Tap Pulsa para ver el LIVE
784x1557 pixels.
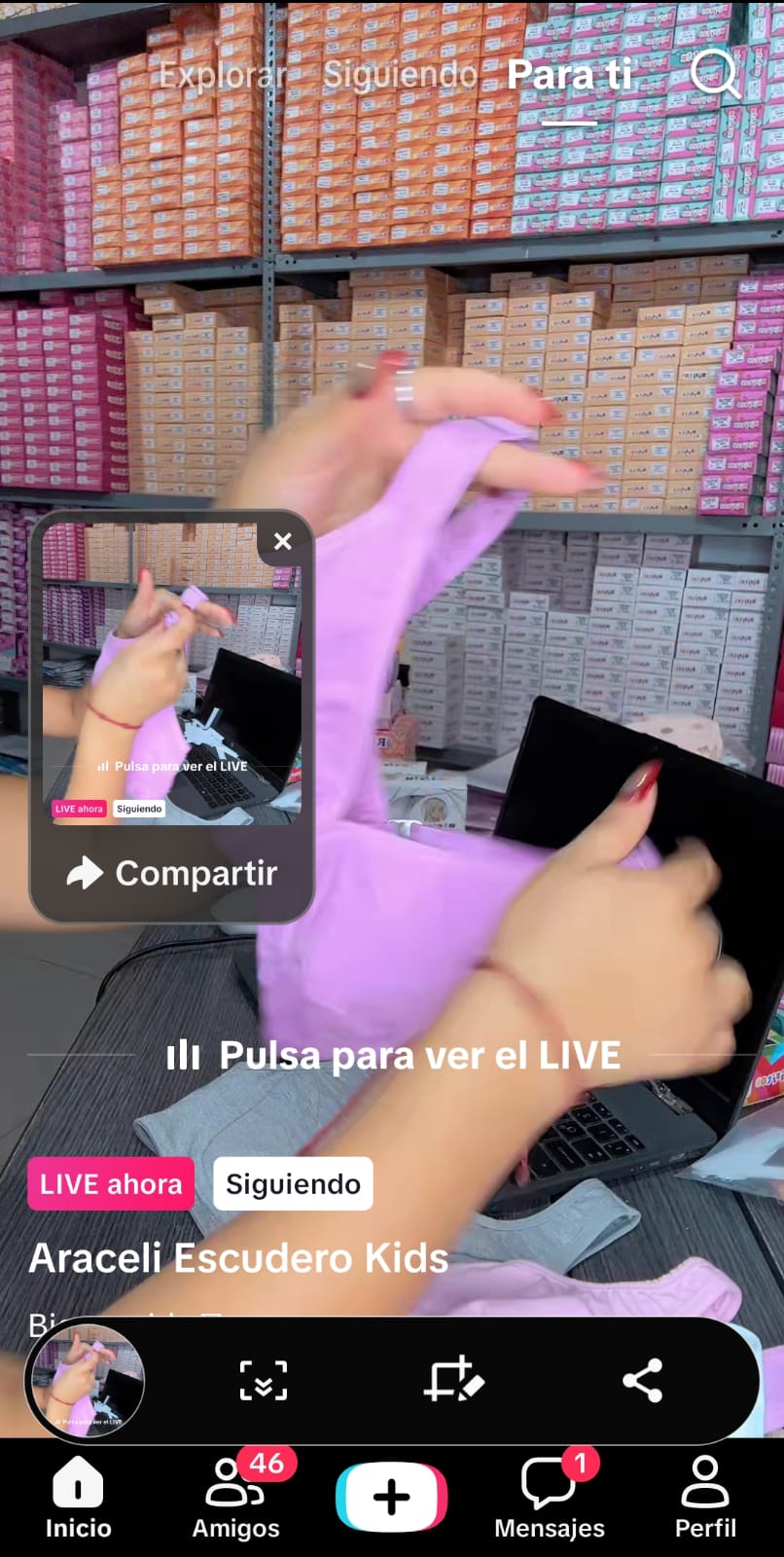(394, 1055)
